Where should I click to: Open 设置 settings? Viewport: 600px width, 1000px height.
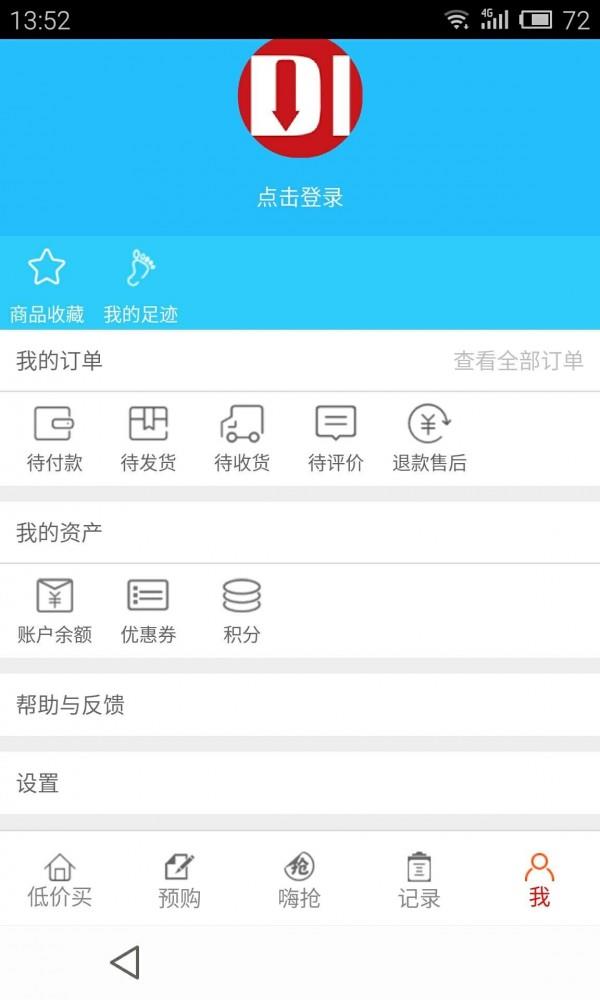(300, 783)
